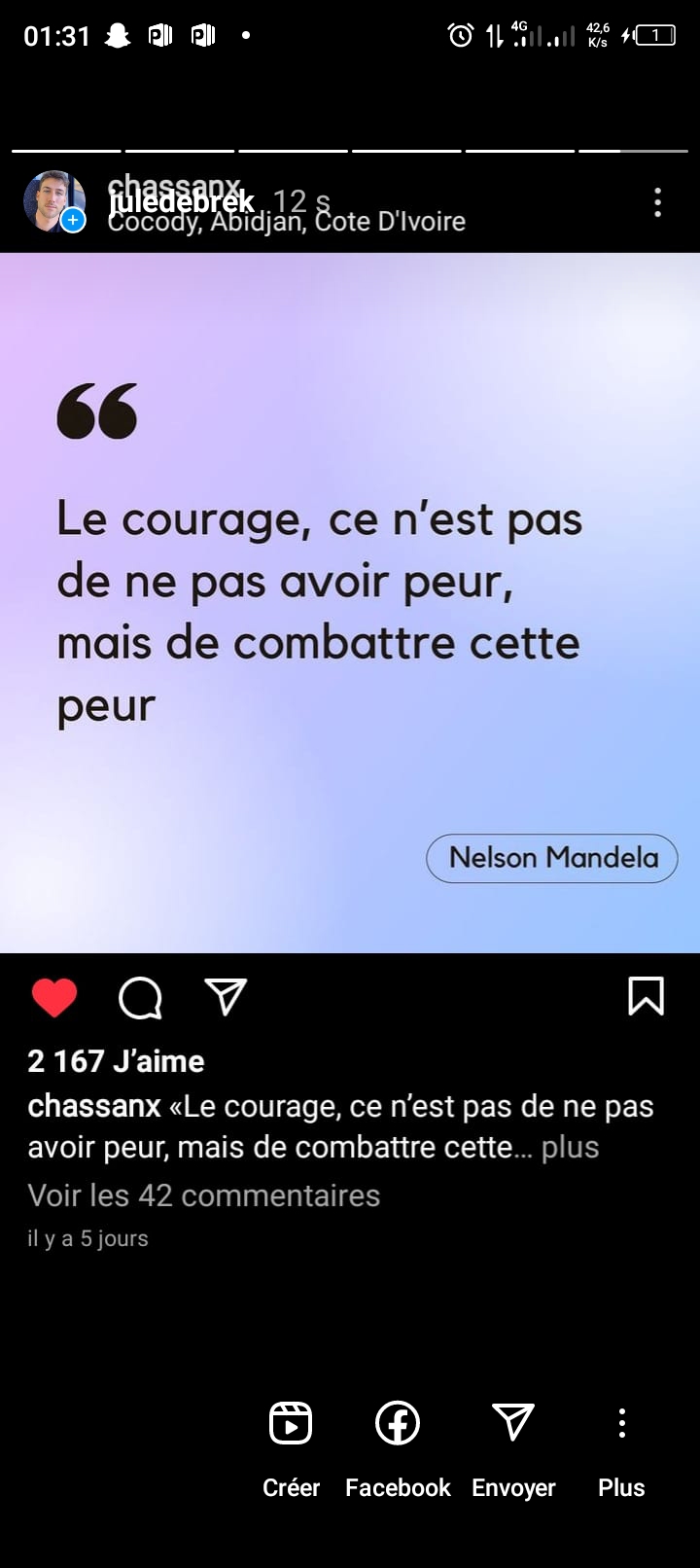This screenshot has height=1568, width=700.
Task: Open the shared Nelson Mandela quote post
Action: [350, 603]
